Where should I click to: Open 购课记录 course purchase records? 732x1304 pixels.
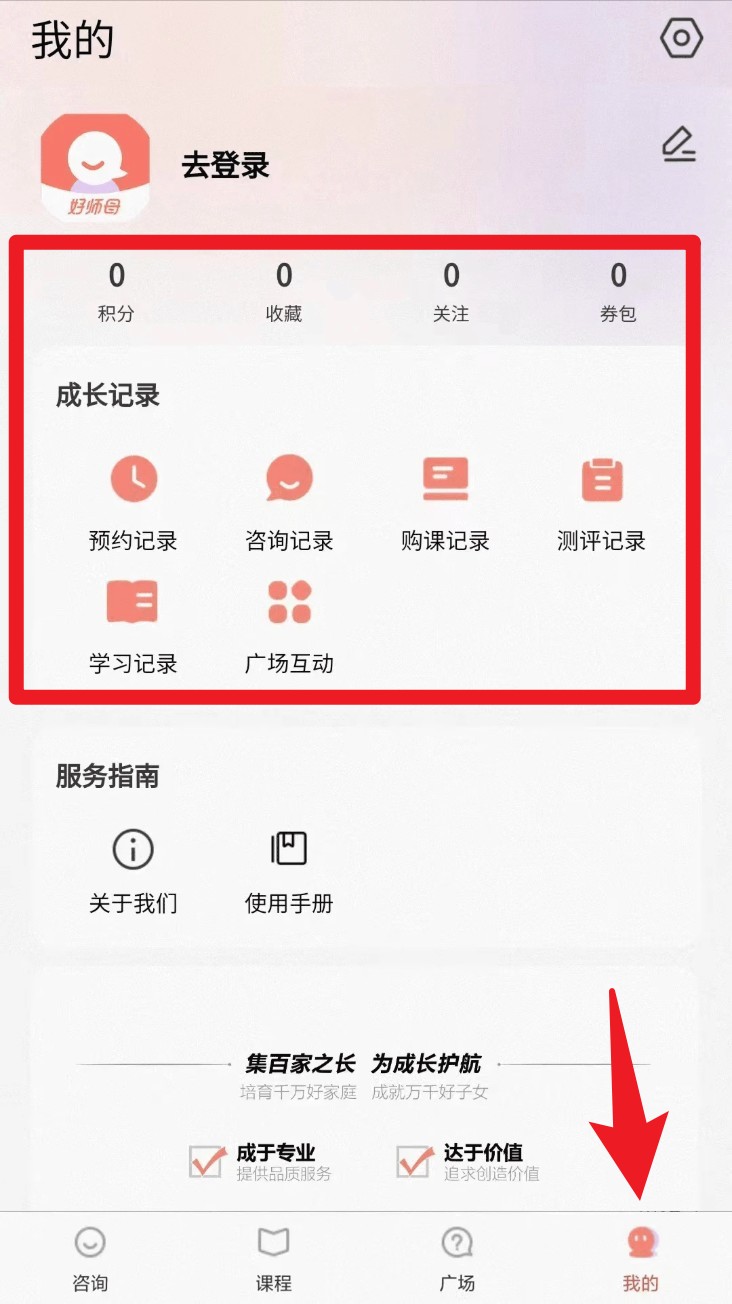(445, 503)
